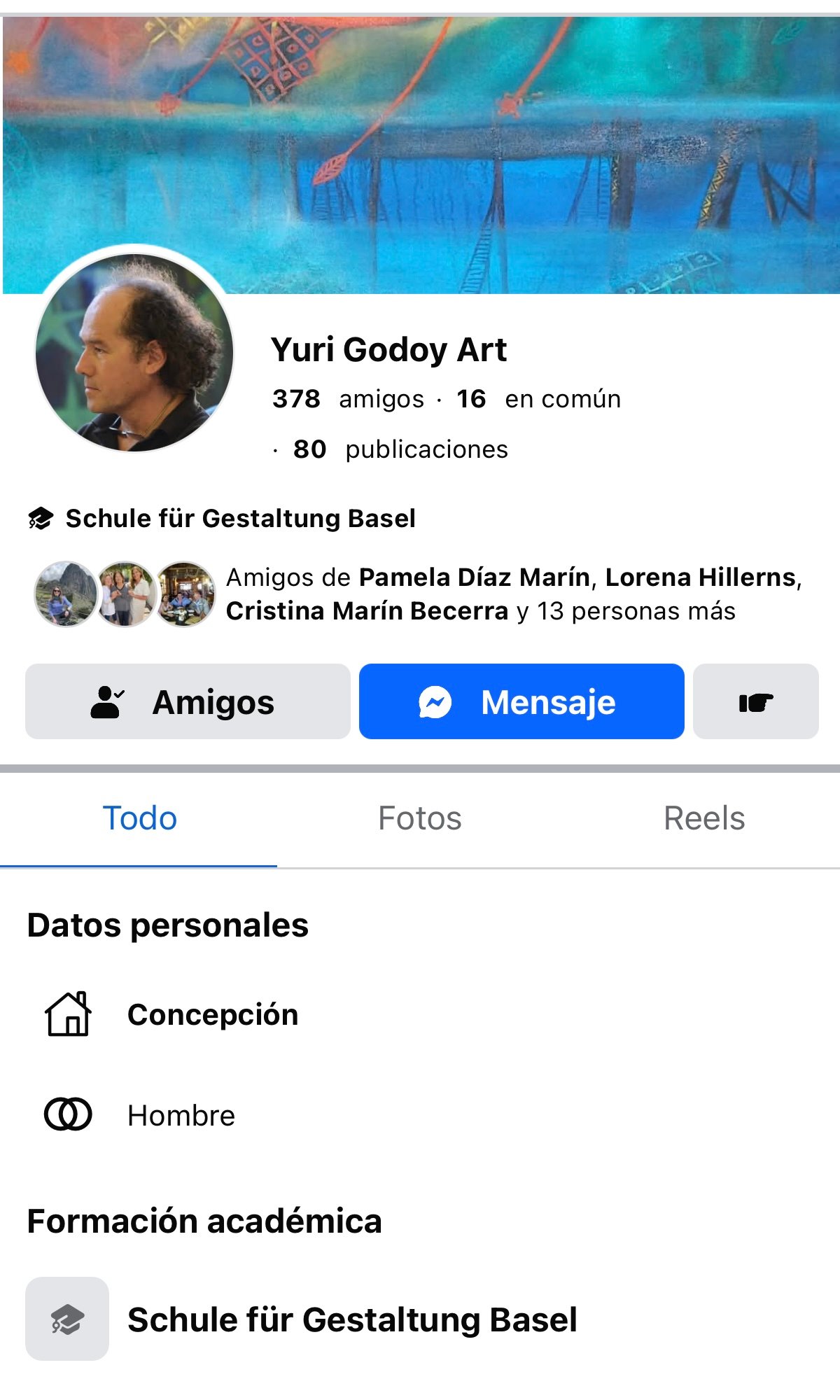Switch to the Fotos tab
This screenshot has width=840, height=1400.
point(420,818)
